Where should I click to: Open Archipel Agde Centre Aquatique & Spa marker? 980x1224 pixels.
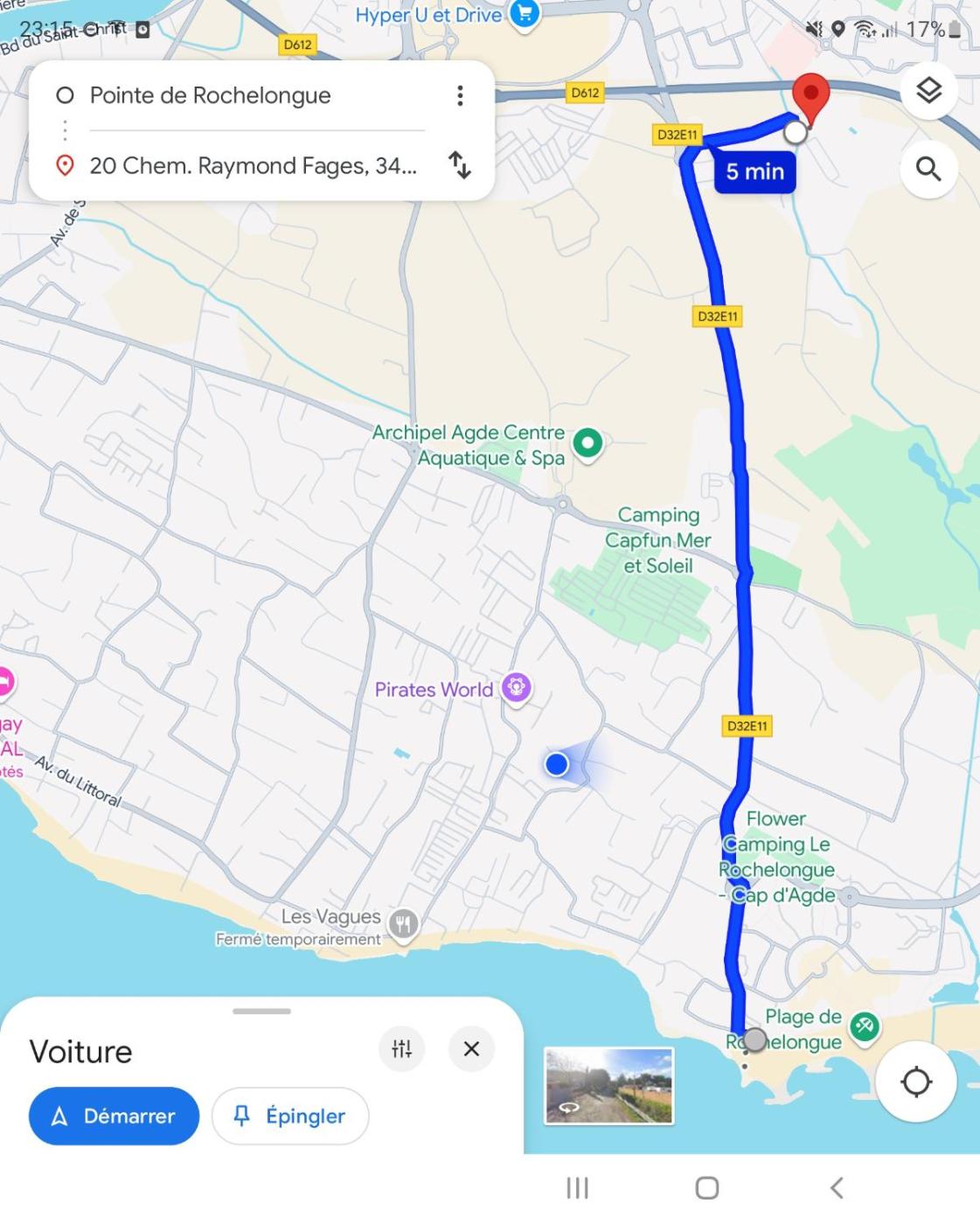click(587, 443)
